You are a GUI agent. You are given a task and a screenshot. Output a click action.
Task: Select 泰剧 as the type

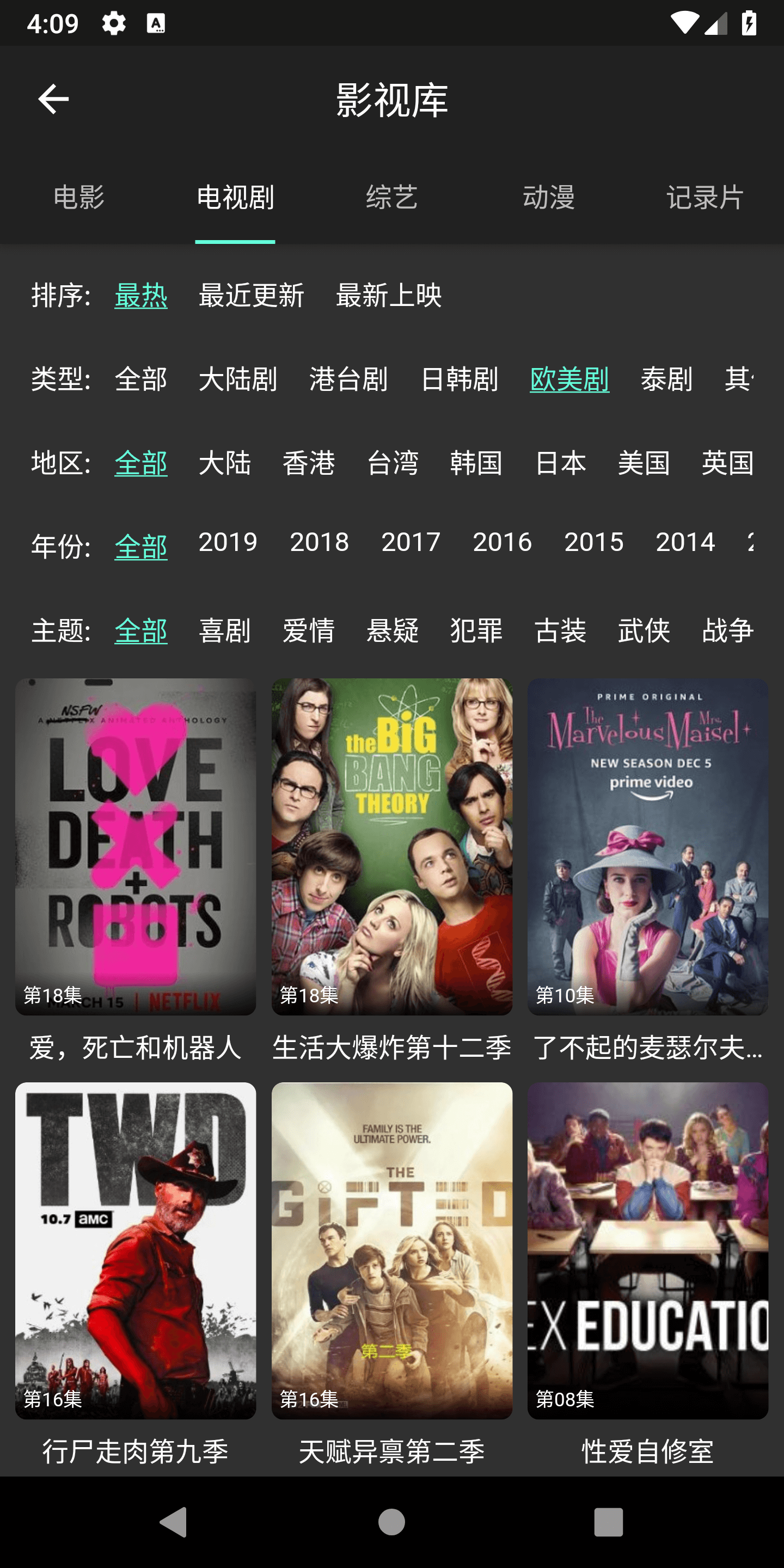tap(666, 379)
